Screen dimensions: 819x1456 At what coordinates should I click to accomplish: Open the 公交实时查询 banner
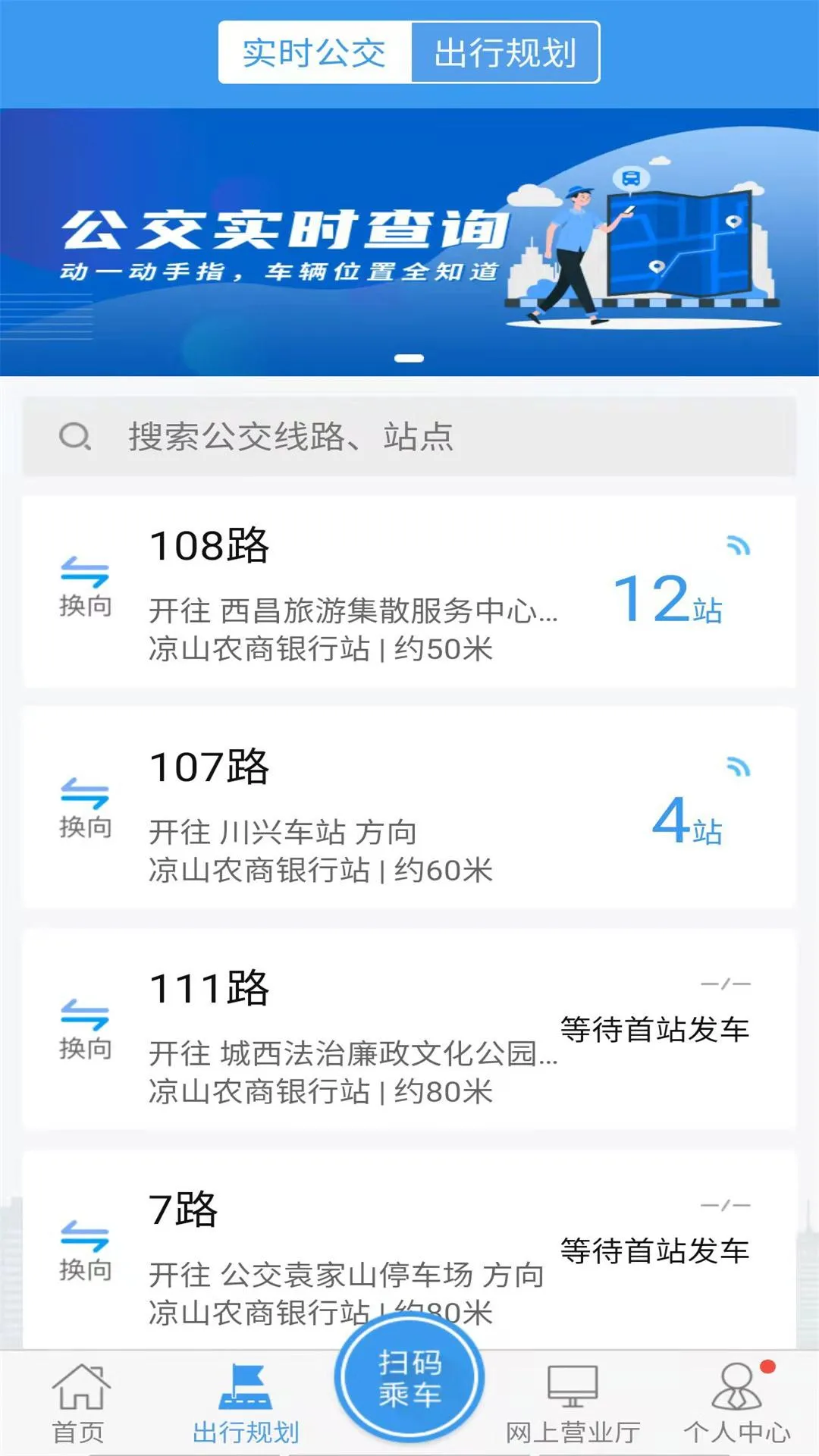tap(409, 243)
